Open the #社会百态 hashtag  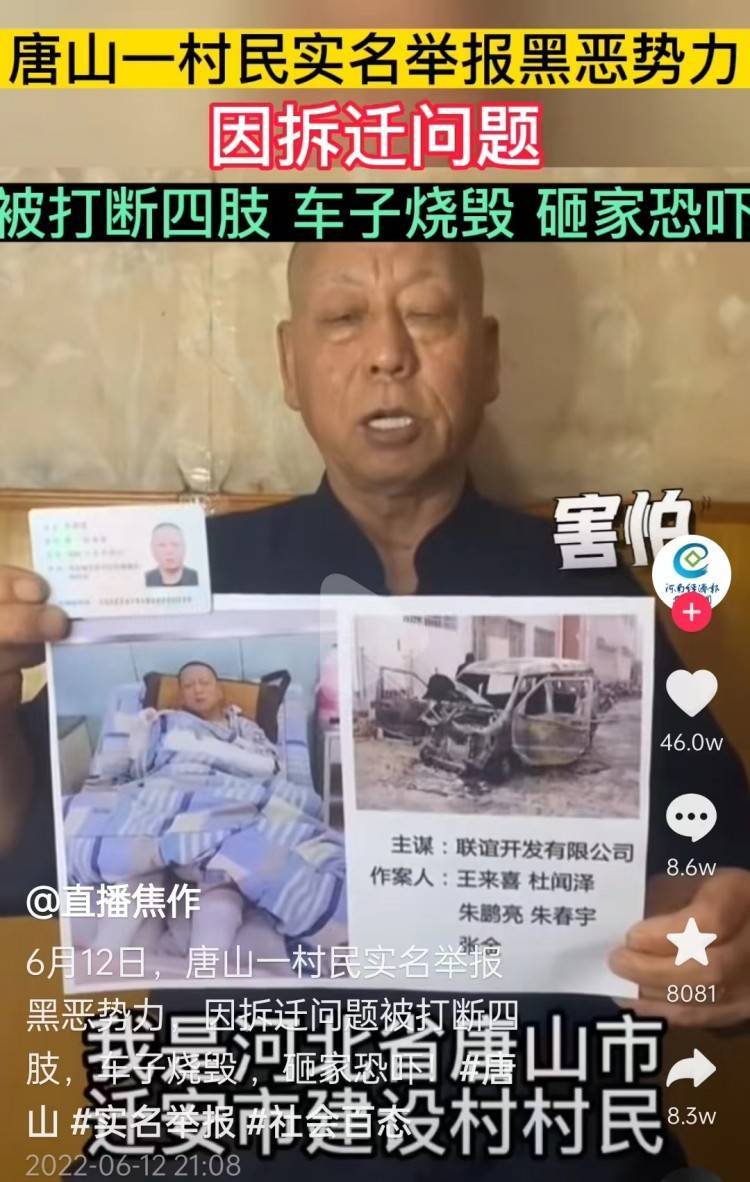[x=329, y=1122]
